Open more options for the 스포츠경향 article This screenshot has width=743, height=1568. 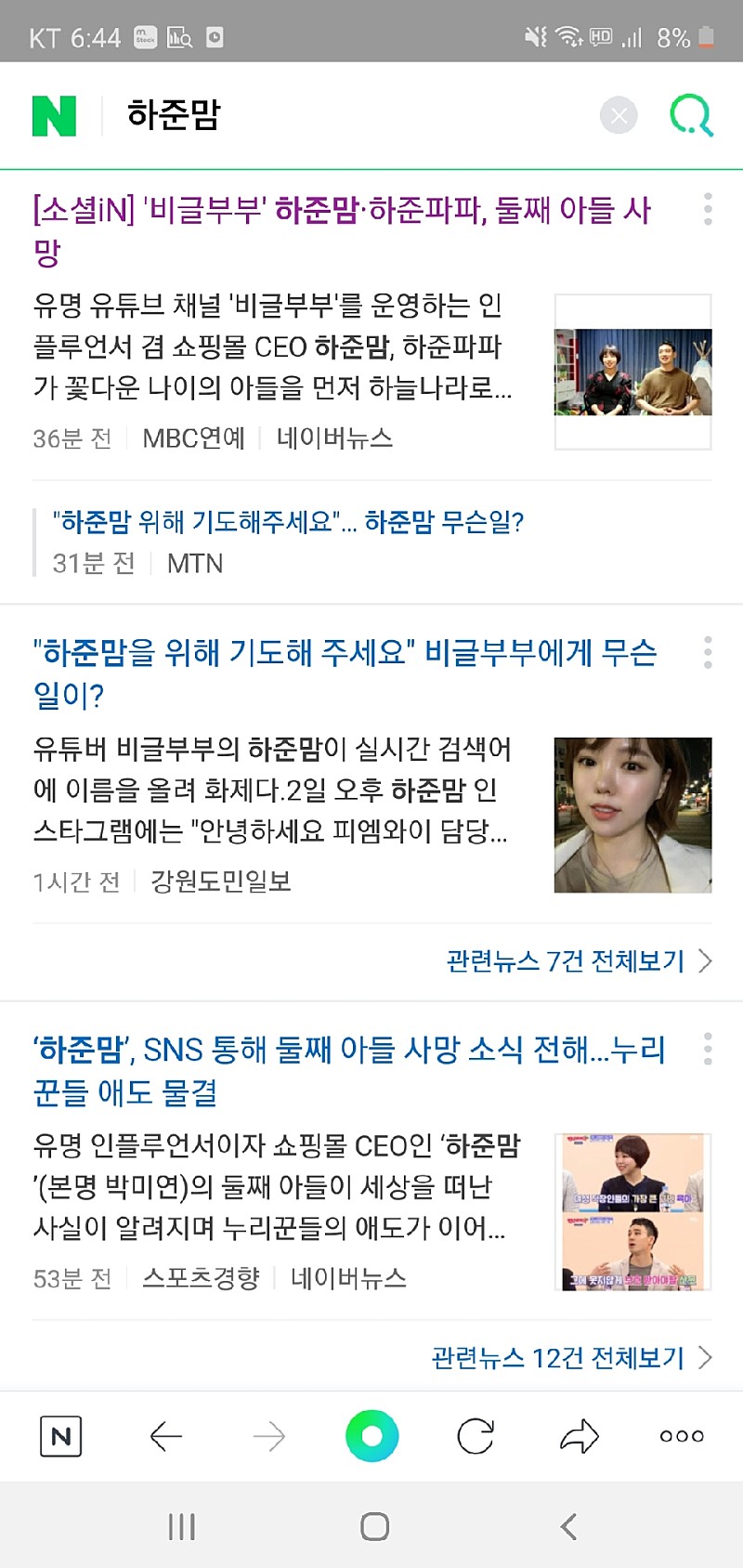pos(708,1049)
